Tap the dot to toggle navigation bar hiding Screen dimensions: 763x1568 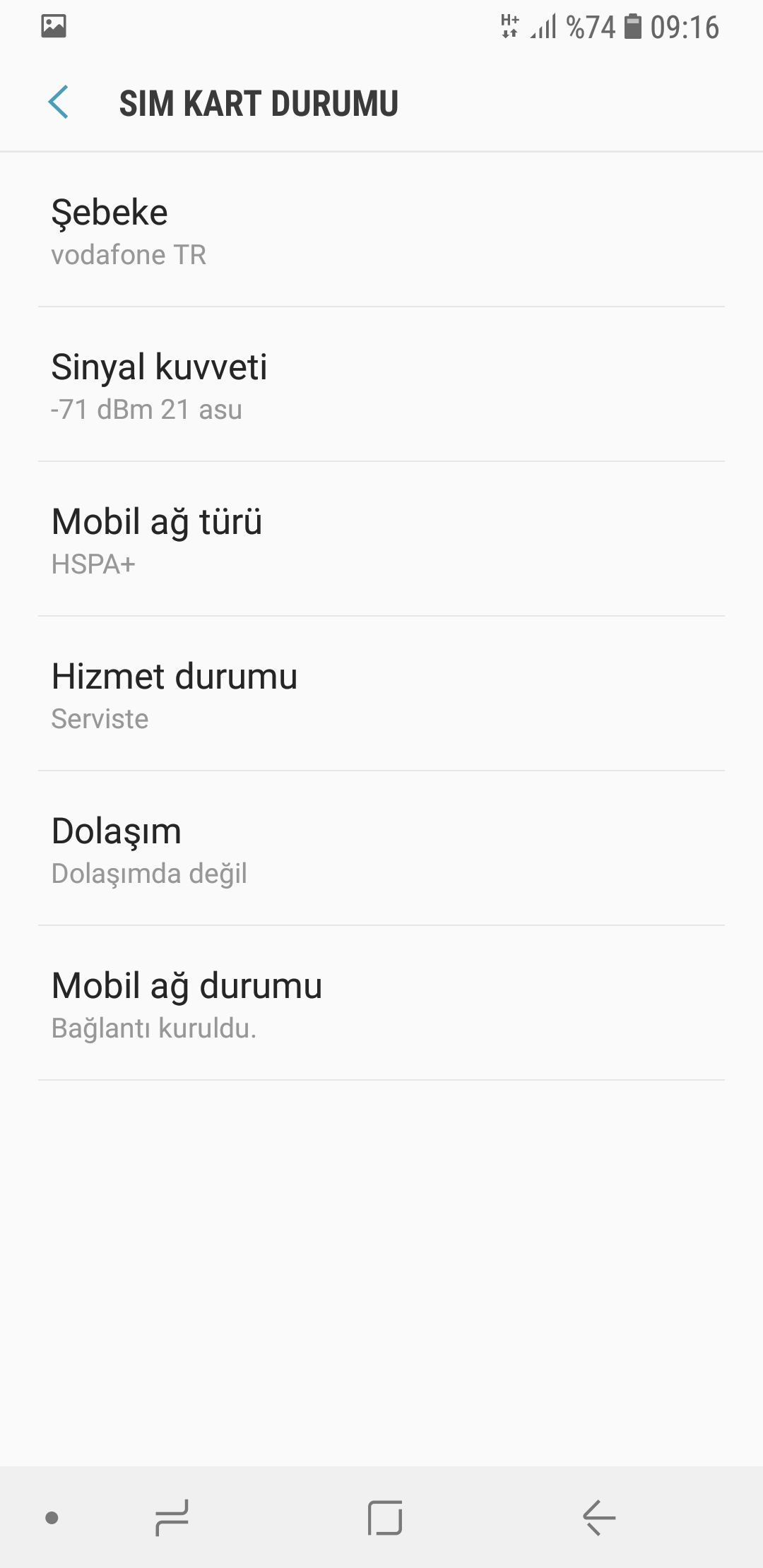pos(52,1517)
